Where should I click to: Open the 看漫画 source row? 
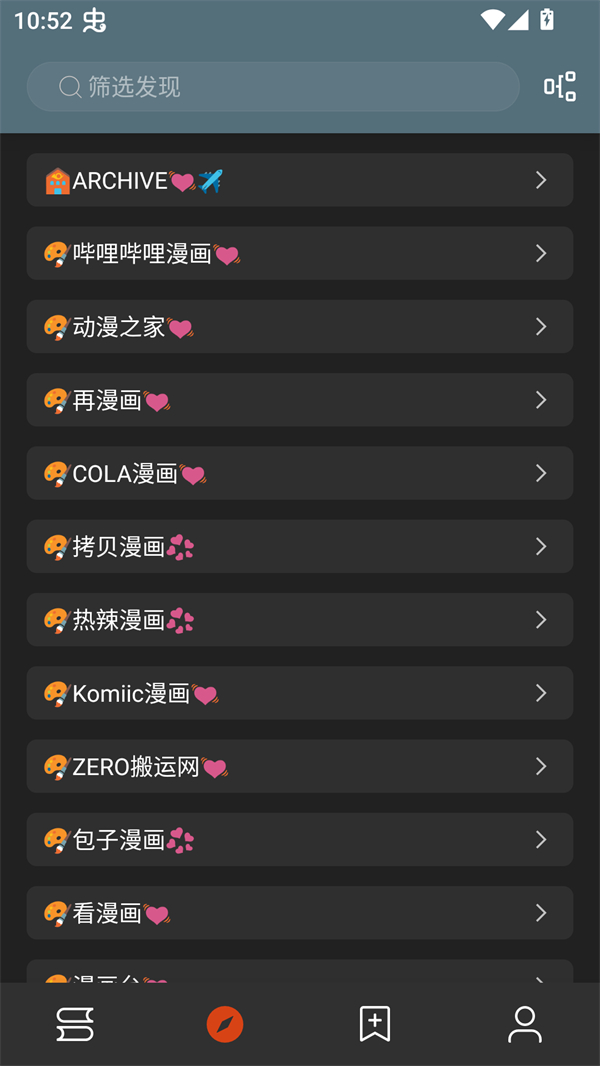coord(300,913)
